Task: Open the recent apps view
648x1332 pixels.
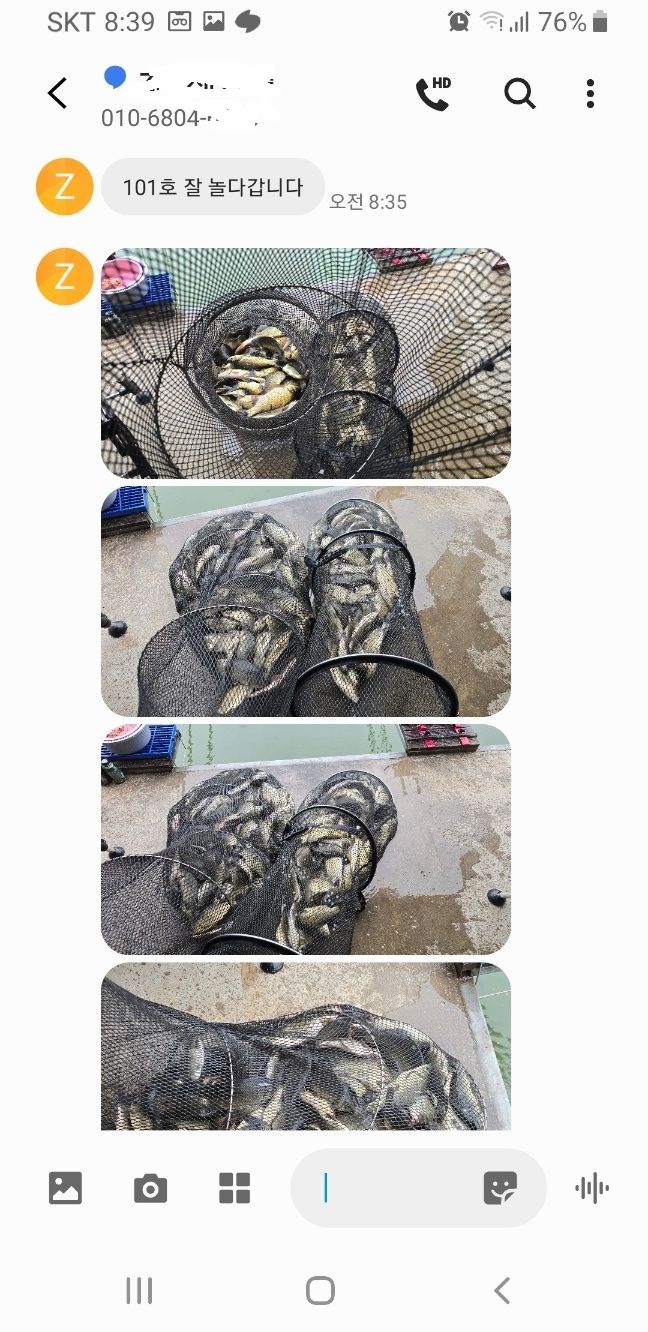Action: (139, 1290)
